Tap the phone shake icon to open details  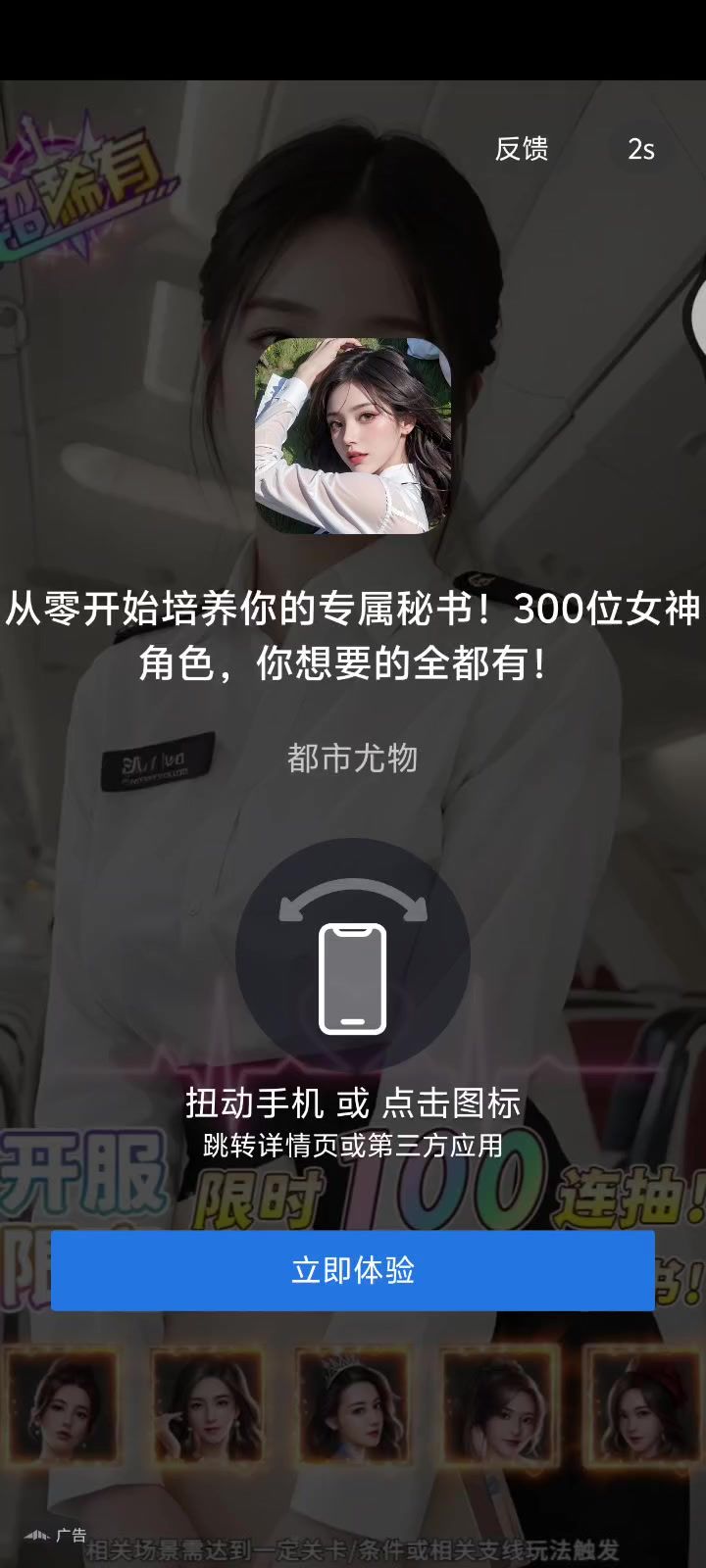353,956
